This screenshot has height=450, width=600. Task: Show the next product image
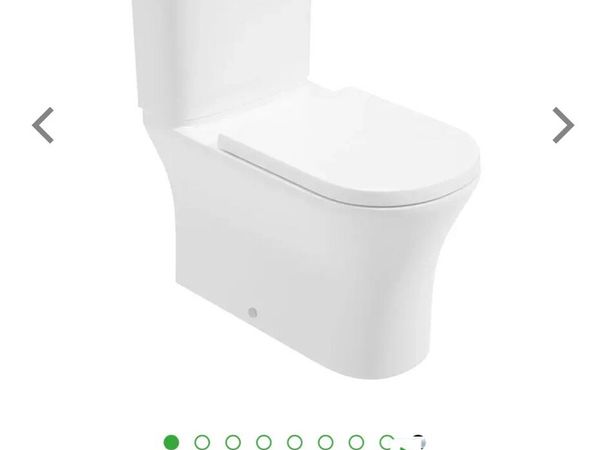pyautogui.click(x=563, y=126)
